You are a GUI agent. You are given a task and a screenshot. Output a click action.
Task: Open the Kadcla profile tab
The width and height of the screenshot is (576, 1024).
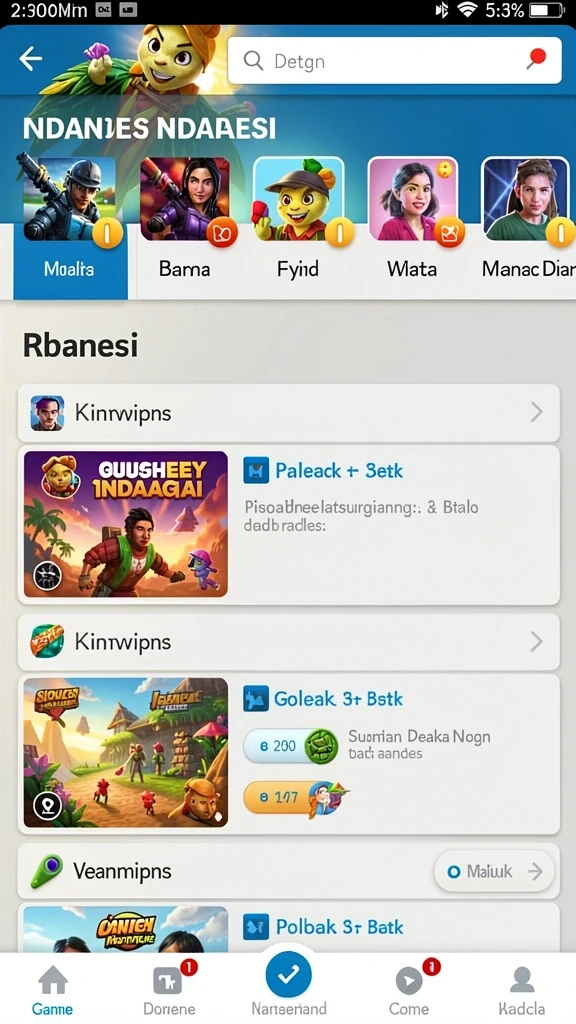point(522,990)
